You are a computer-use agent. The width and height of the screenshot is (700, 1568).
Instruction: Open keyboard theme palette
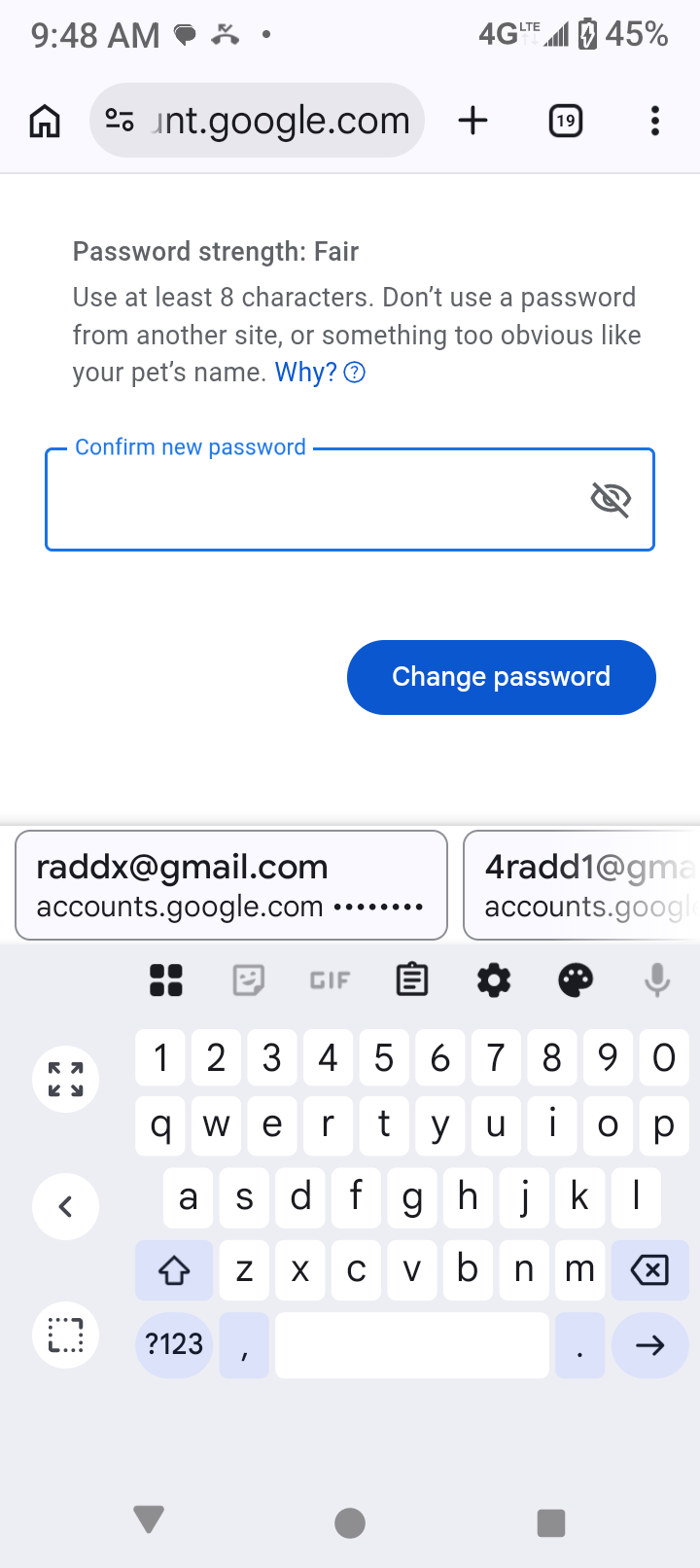click(576, 980)
